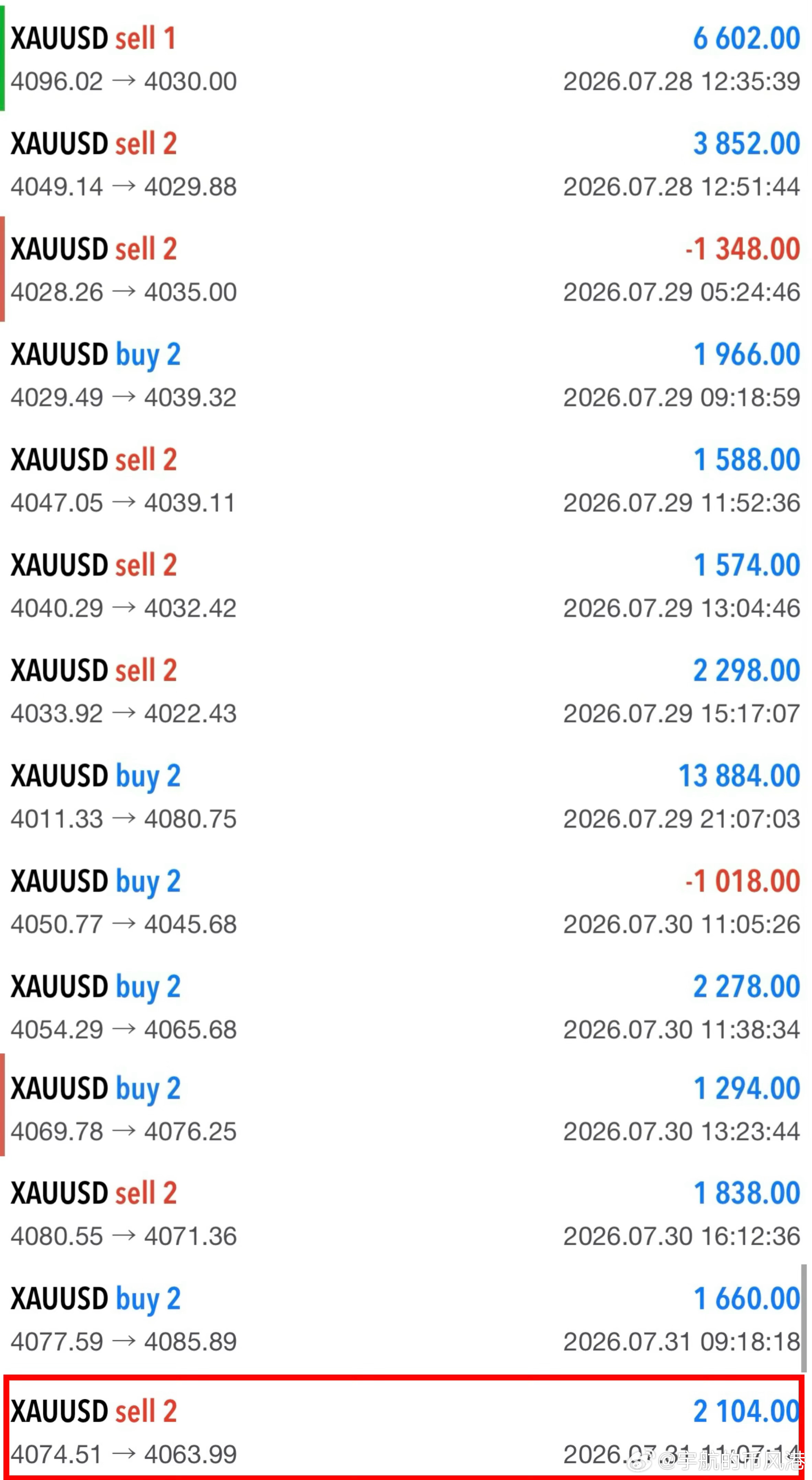Open the buy trade with profit 13 884.00
812x1480 pixels.
click(x=406, y=796)
